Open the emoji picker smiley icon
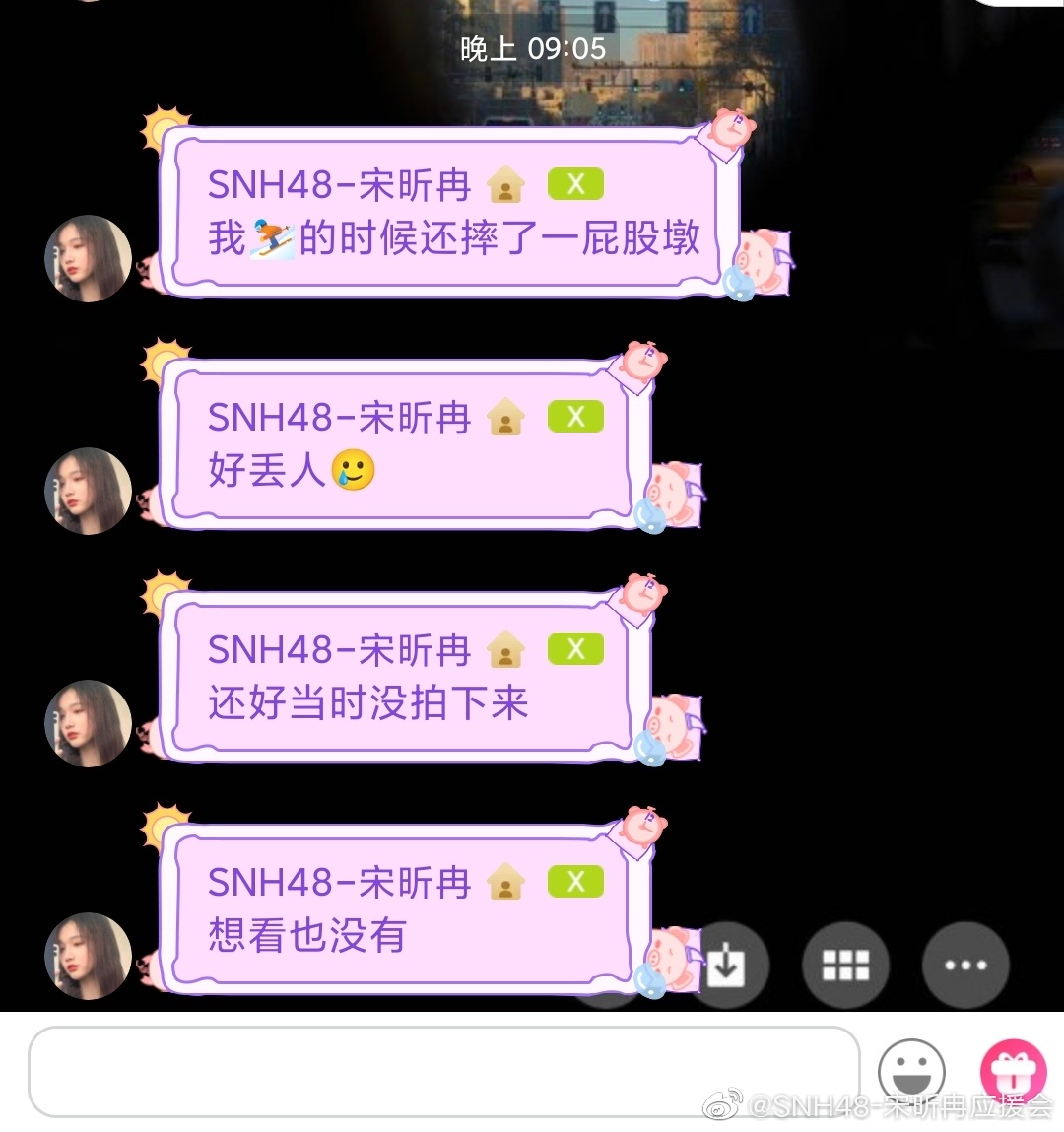Screen dimensions: 1064x1132 coord(911,1072)
